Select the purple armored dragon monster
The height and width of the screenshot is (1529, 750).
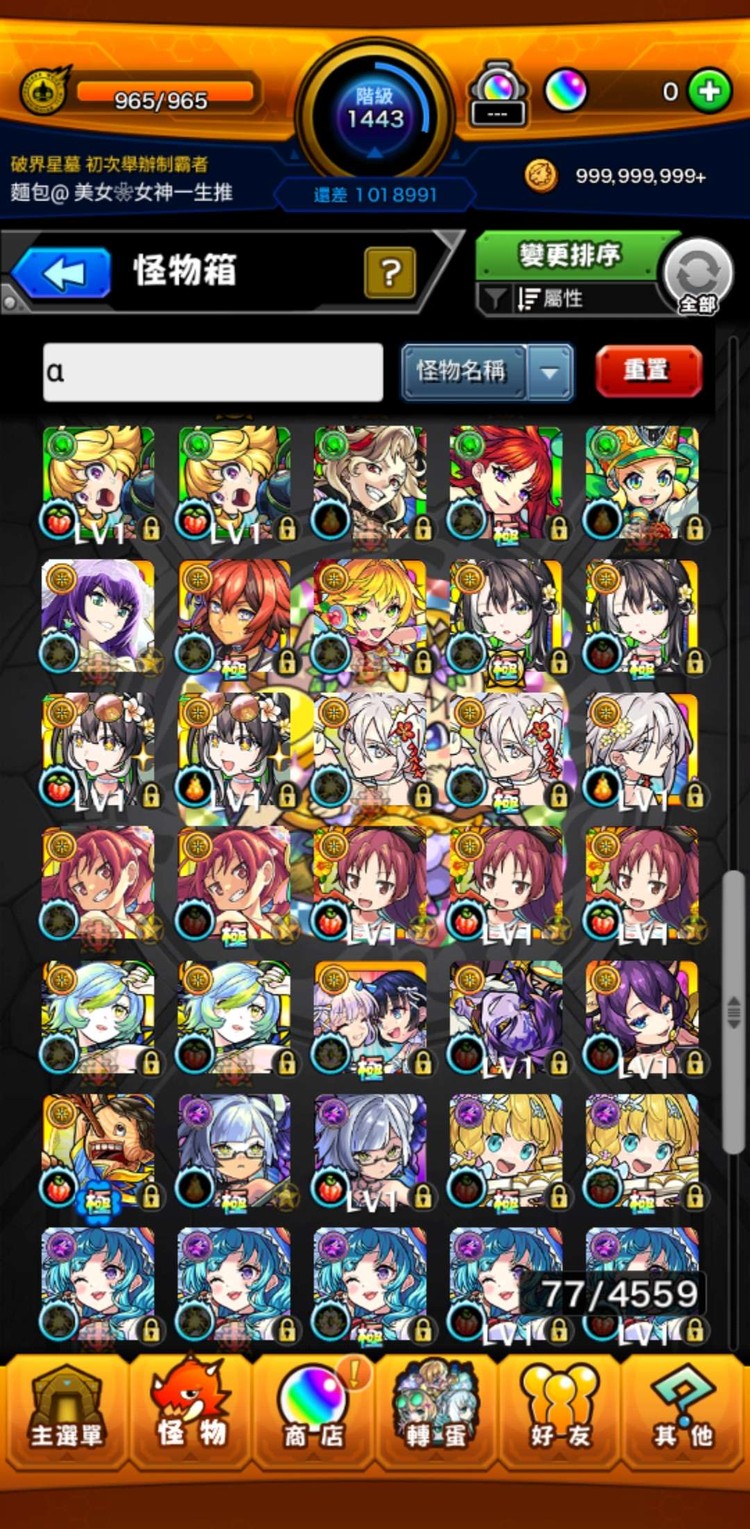point(506,1018)
